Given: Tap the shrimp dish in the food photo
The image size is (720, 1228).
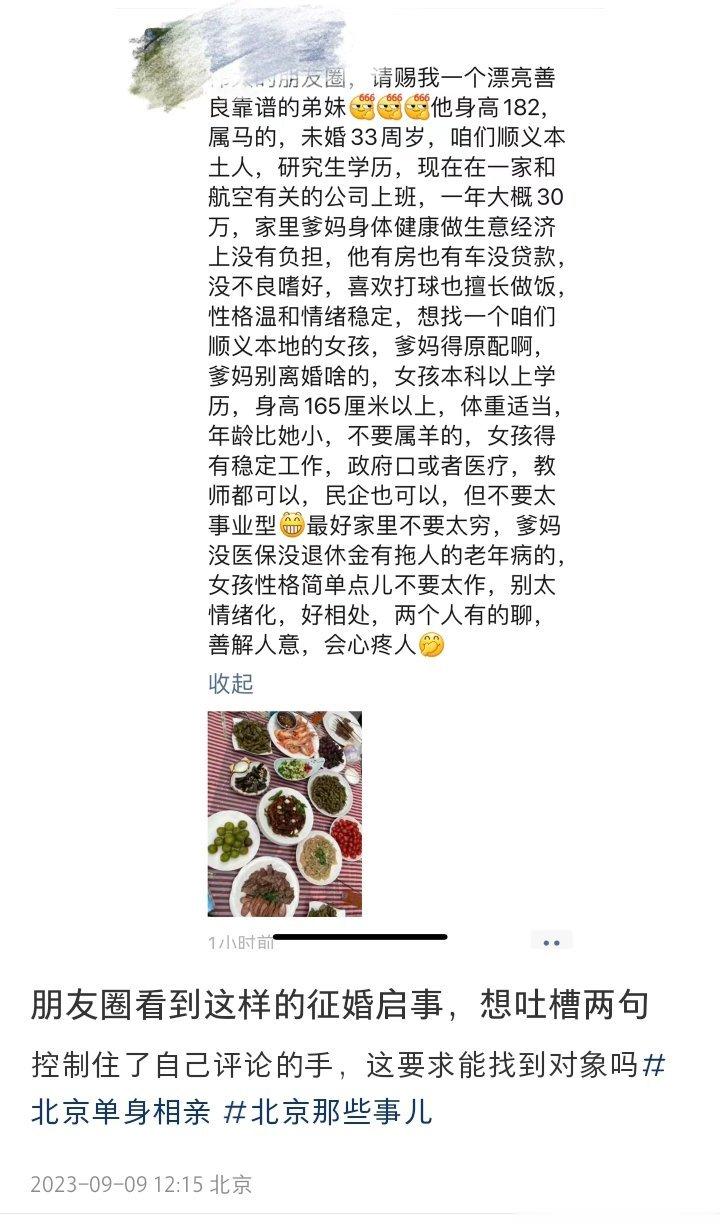Looking at the screenshot, I should (x=293, y=738).
